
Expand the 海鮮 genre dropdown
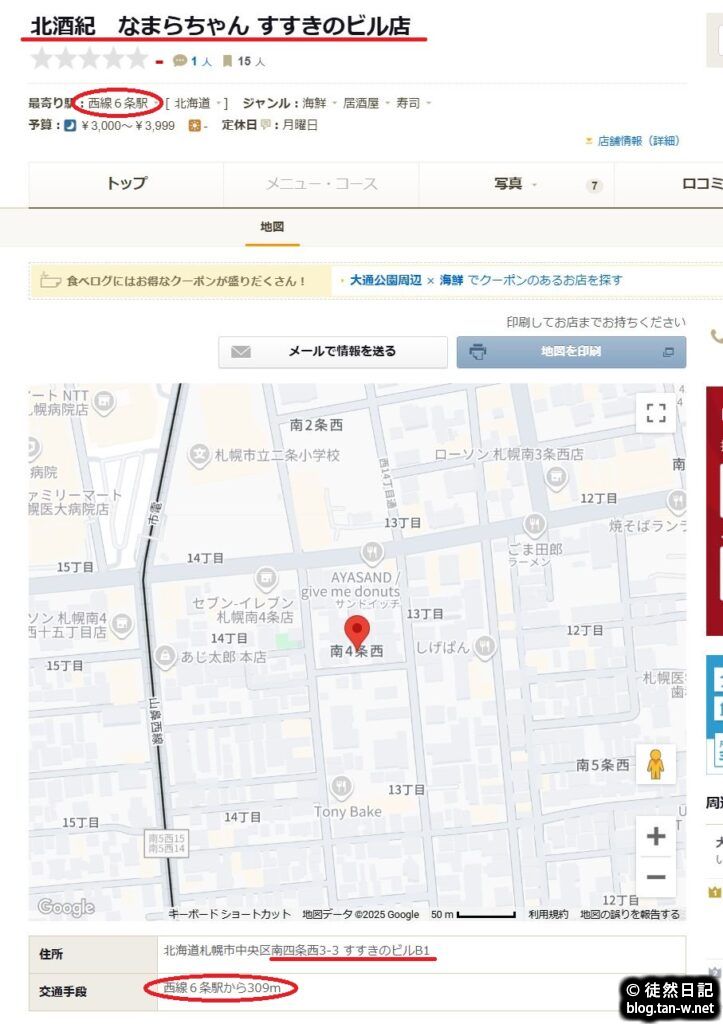coord(318,103)
